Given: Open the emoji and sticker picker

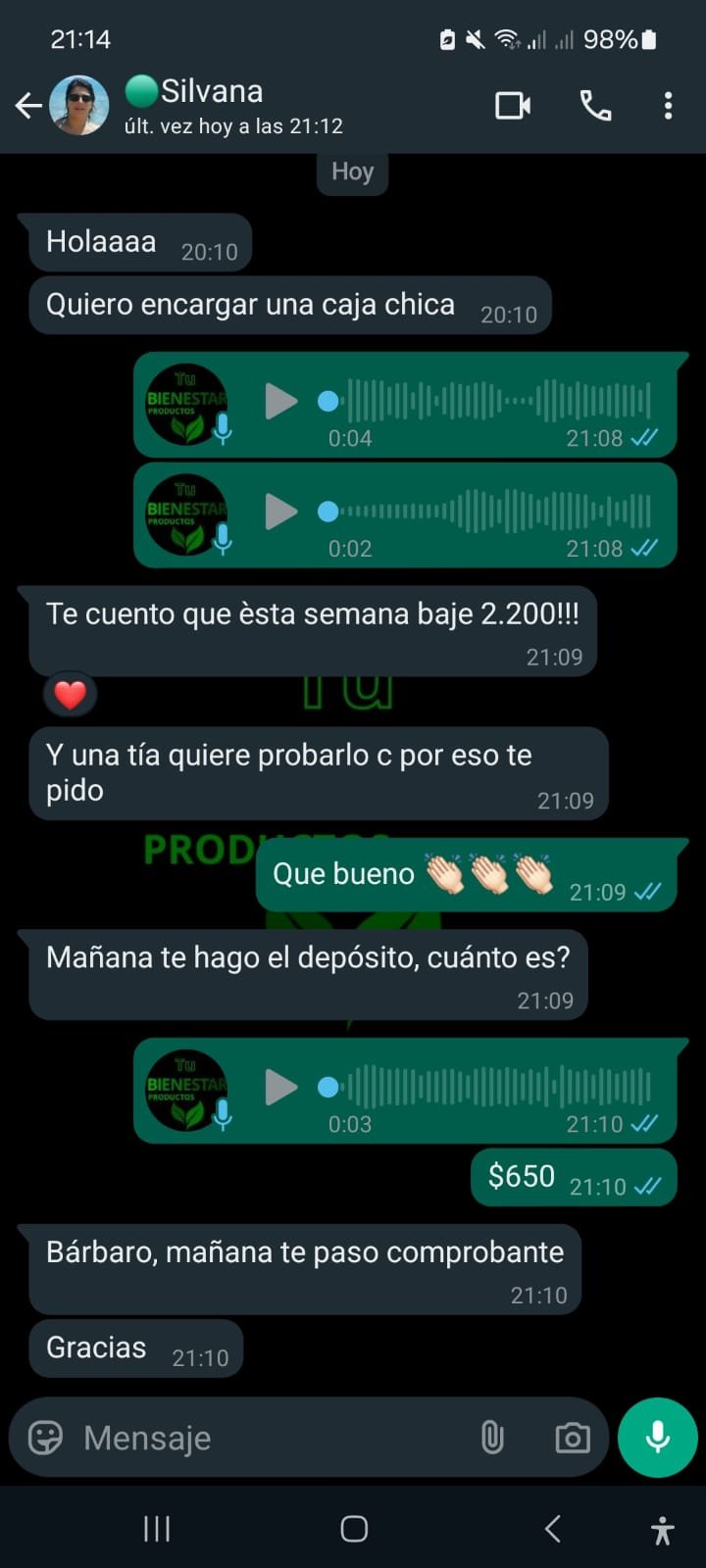Looking at the screenshot, I should pyautogui.click(x=45, y=1438).
